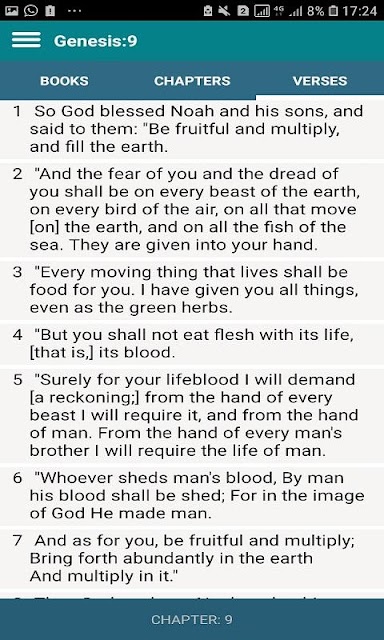
Task: Choose verse 4 about not eating flesh
Action: tap(192, 344)
